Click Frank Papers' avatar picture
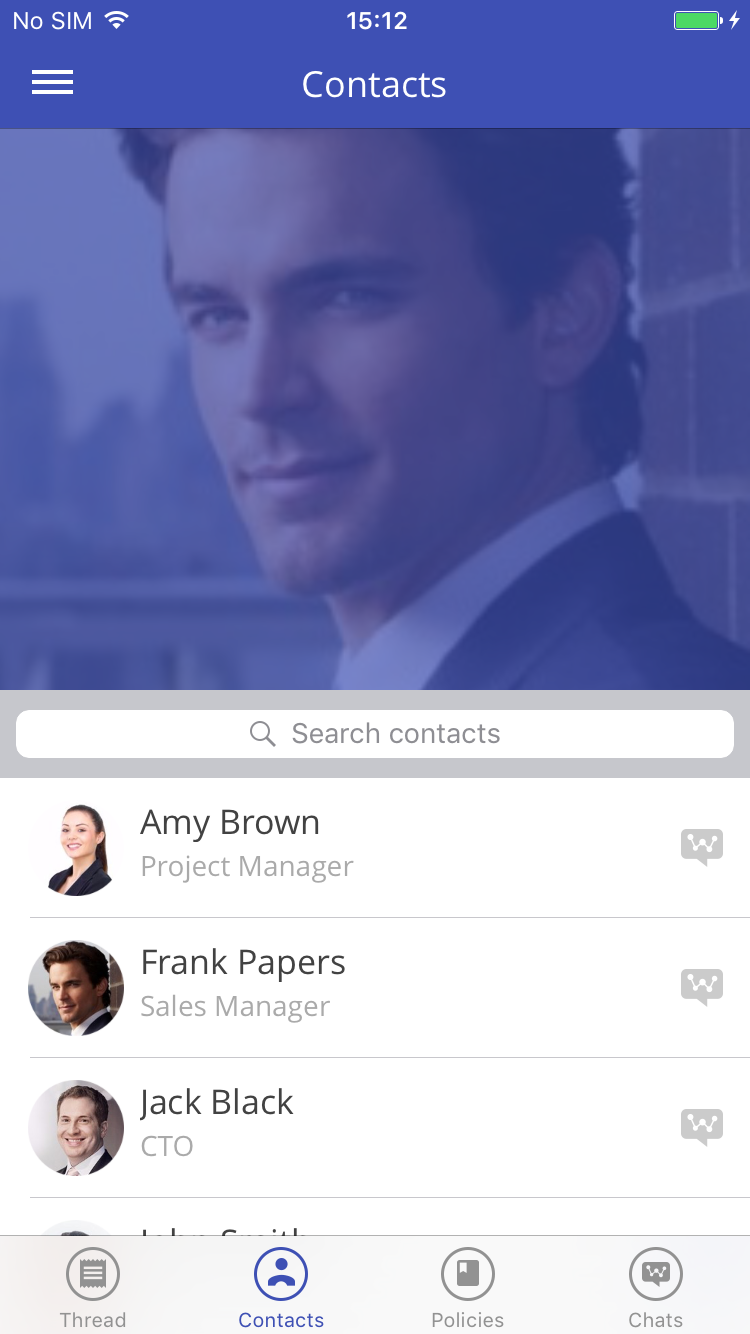Screen dimensions: 750x1334 76,988
